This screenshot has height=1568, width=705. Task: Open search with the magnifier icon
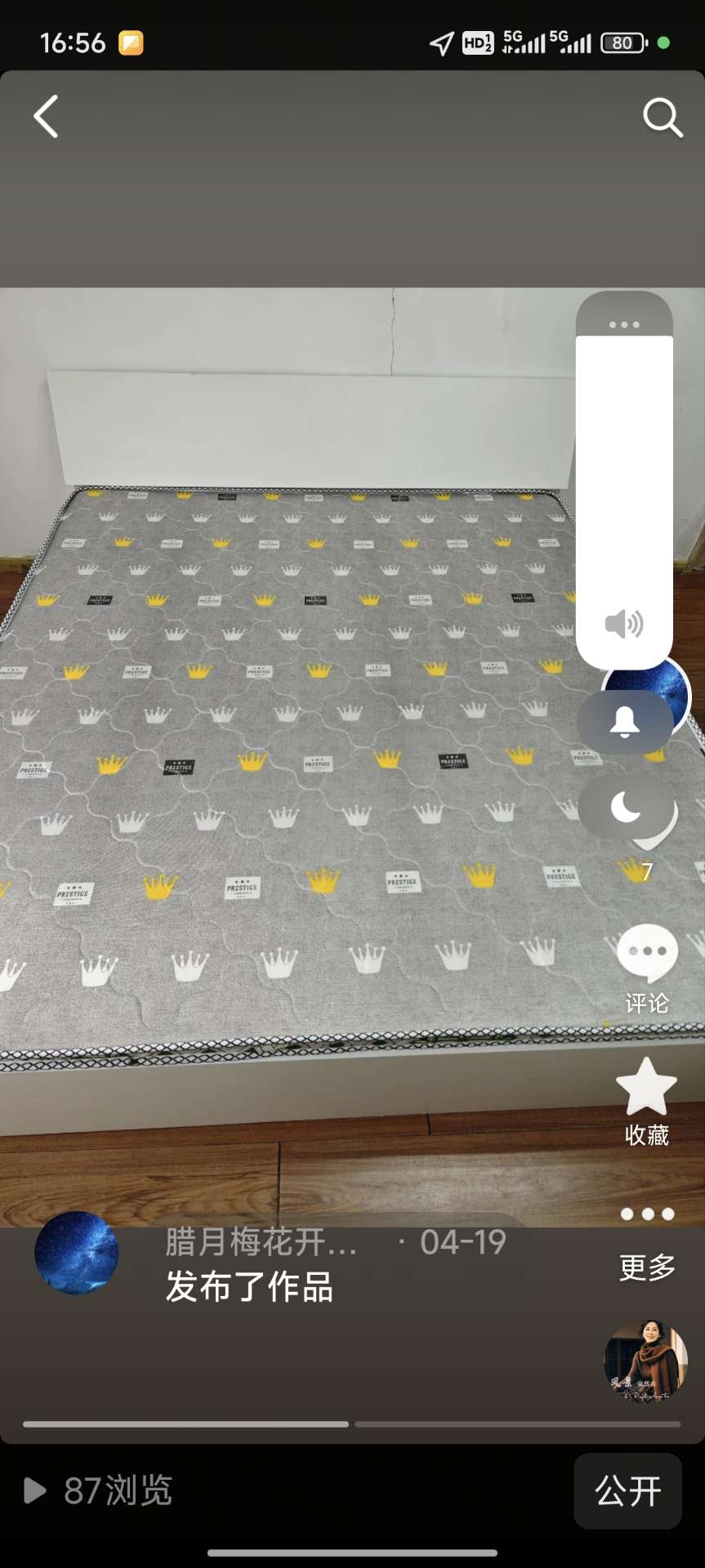pos(662,118)
